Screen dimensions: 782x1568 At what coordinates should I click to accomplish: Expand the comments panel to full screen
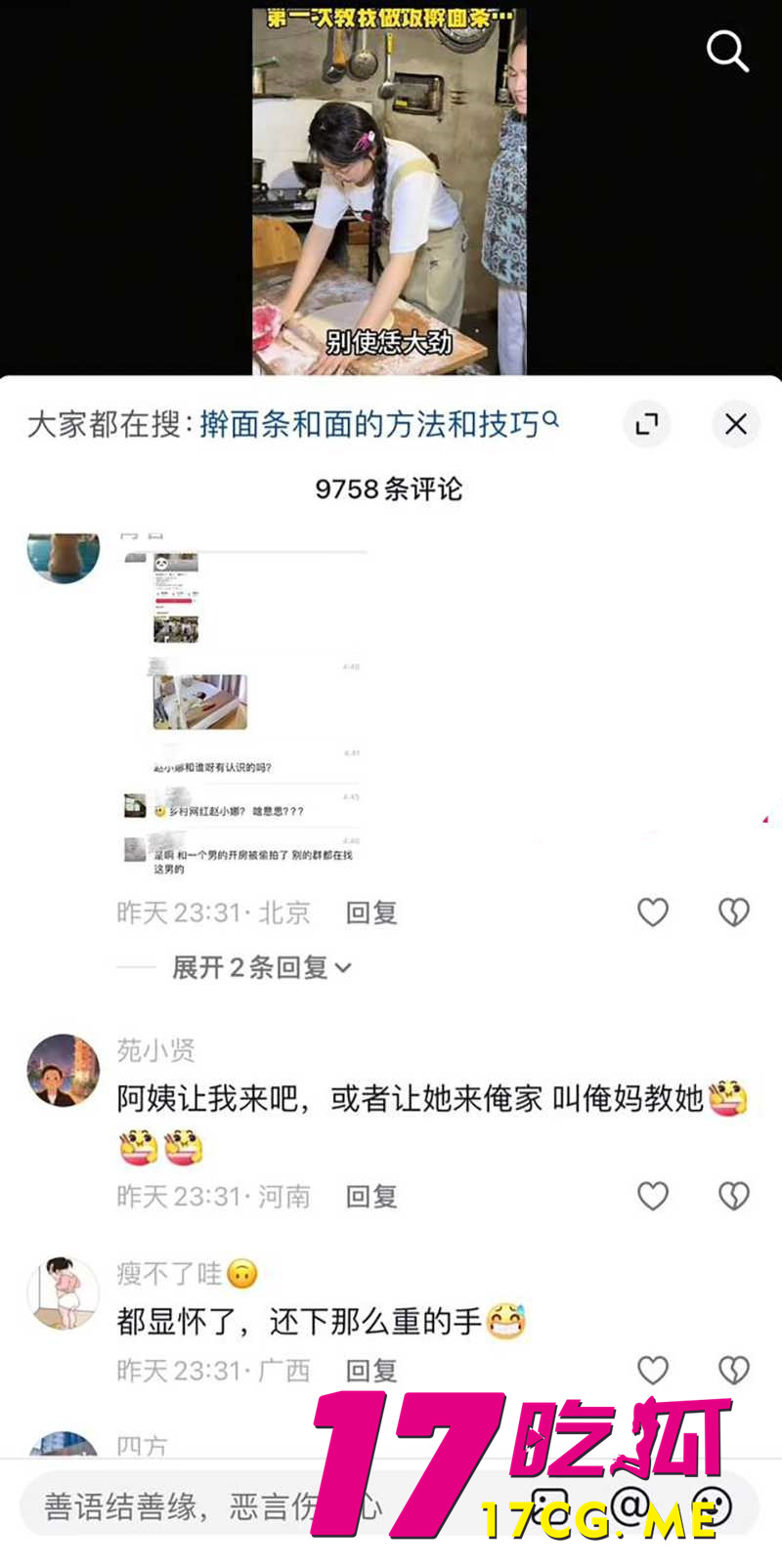[646, 424]
